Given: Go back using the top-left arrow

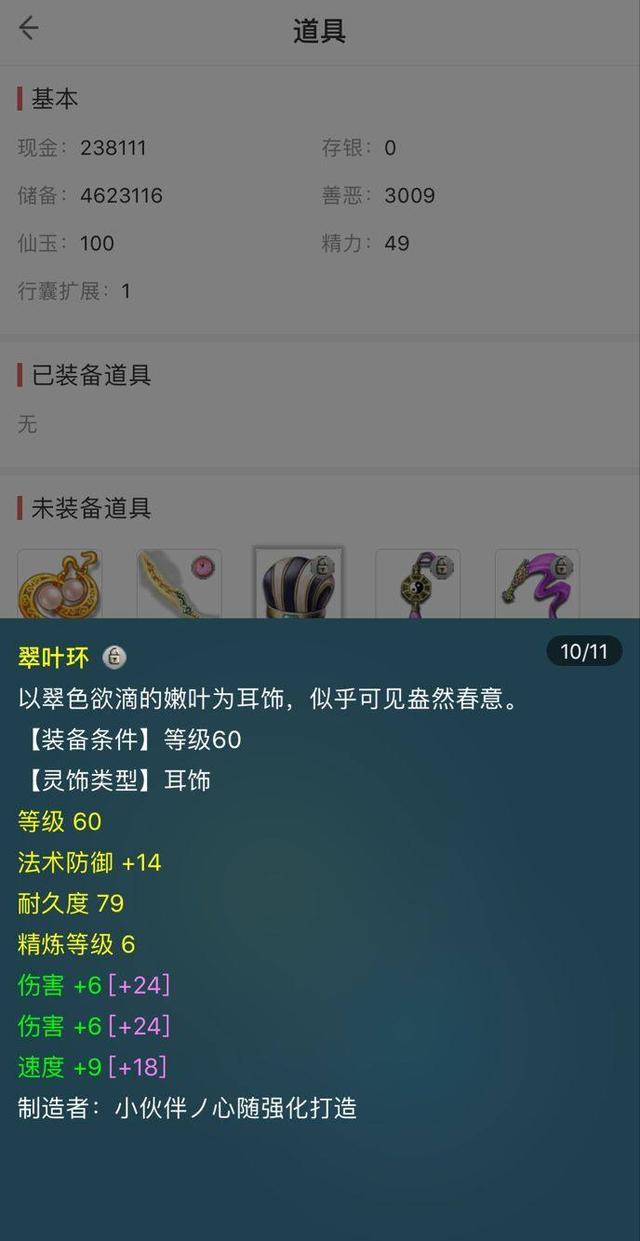Looking at the screenshot, I should (28, 28).
